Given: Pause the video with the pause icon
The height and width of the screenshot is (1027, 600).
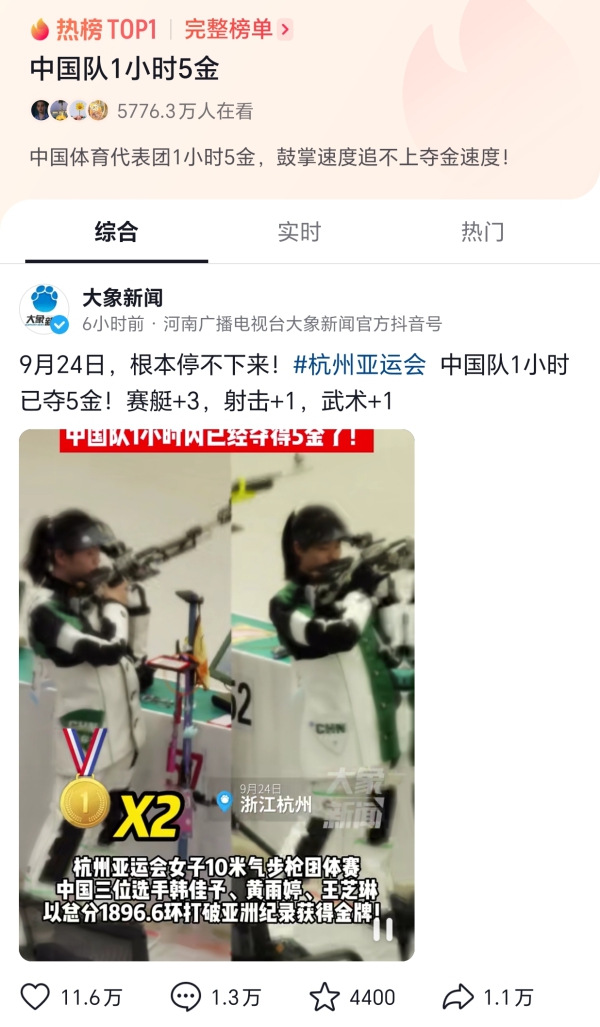Looking at the screenshot, I should point(383,930).
